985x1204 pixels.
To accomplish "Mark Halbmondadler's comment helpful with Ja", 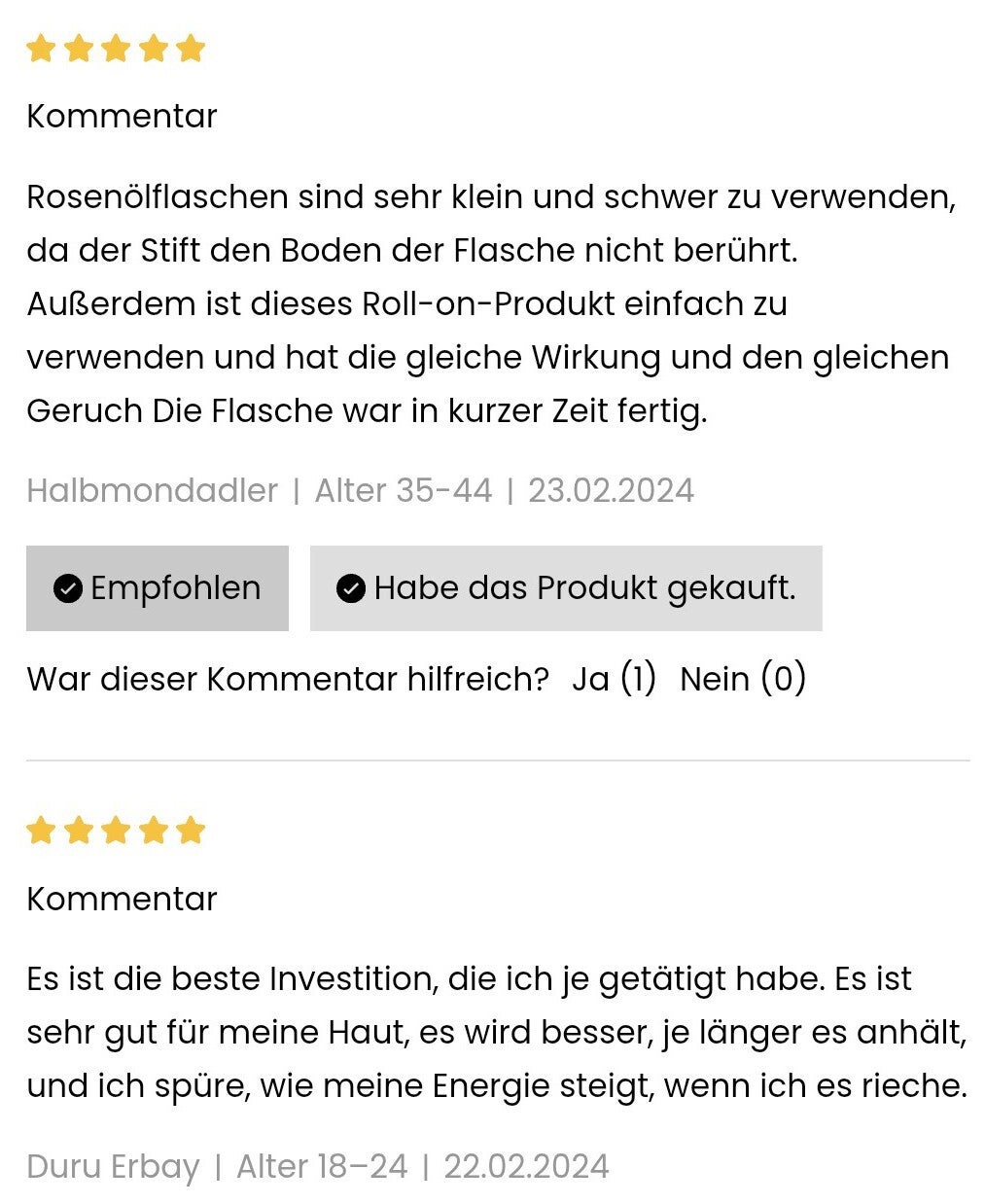I will pos(614,679).
